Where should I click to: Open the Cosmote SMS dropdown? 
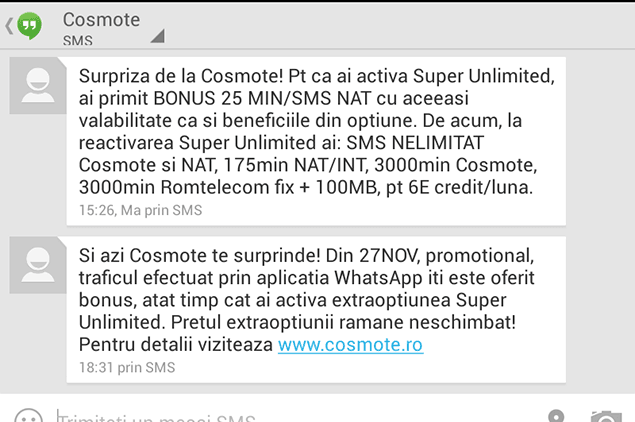coord(112,28)
